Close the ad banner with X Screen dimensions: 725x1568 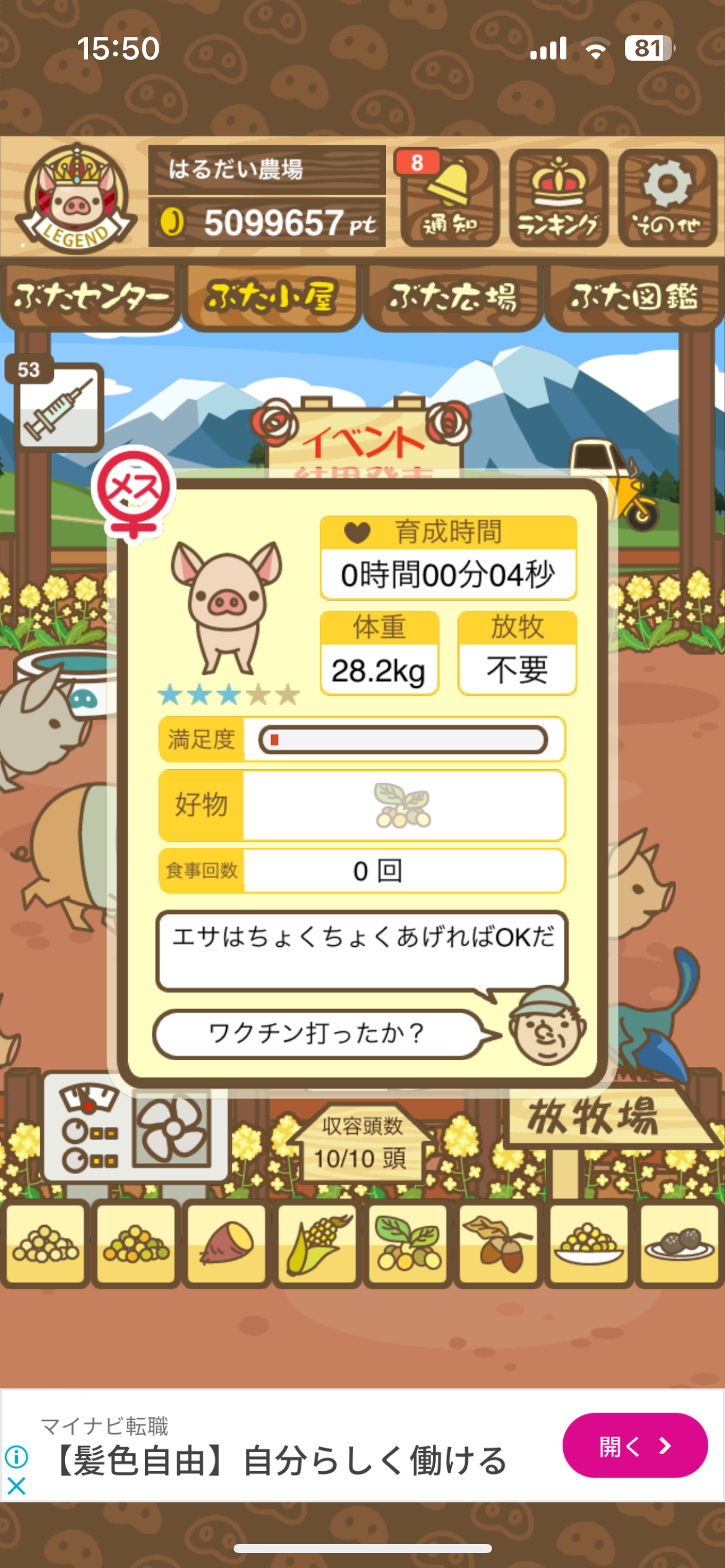[16, 1486]
